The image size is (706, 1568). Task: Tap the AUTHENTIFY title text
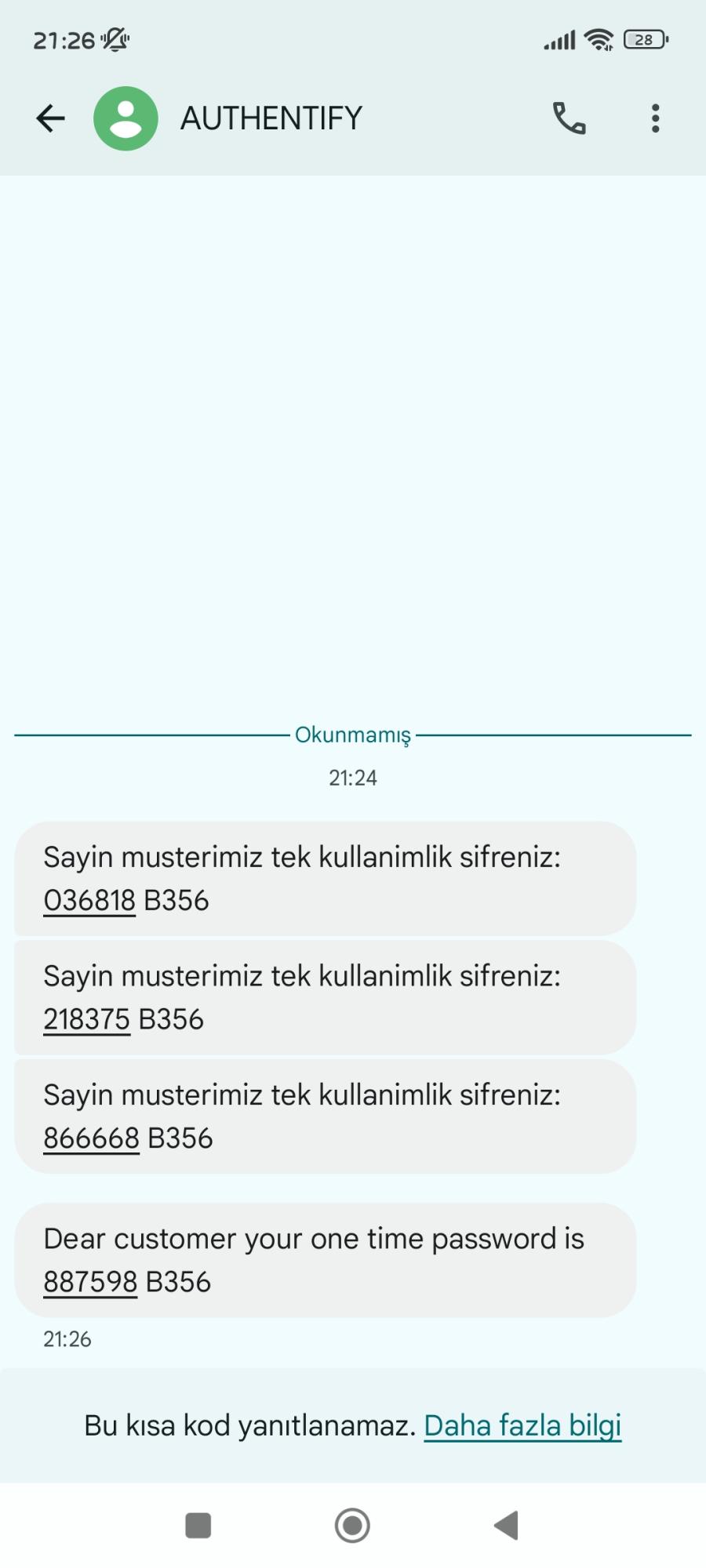[x=272, y=118]
